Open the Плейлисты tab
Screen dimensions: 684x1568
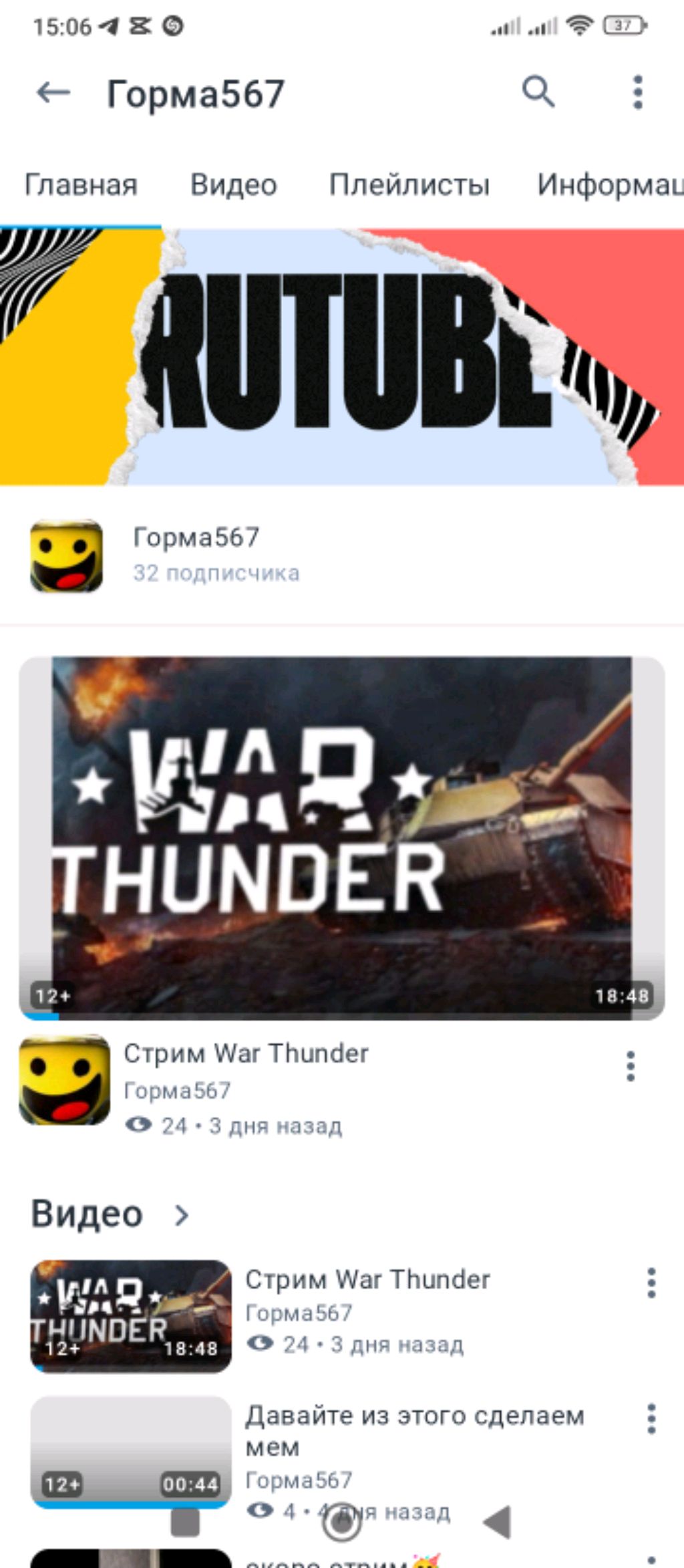pyautogui.click(x=409, y=184)
